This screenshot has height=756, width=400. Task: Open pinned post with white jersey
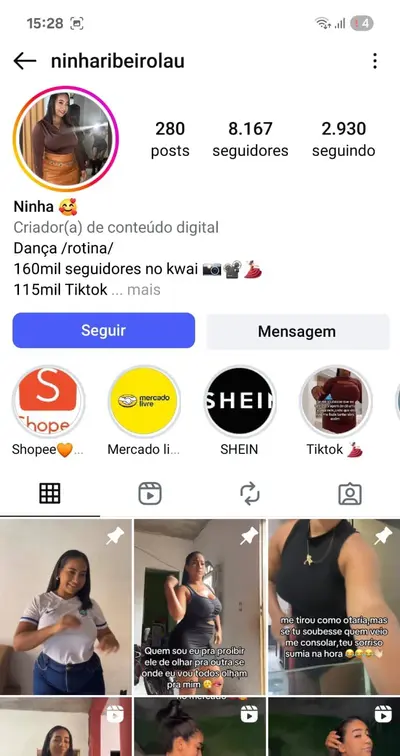66,607
